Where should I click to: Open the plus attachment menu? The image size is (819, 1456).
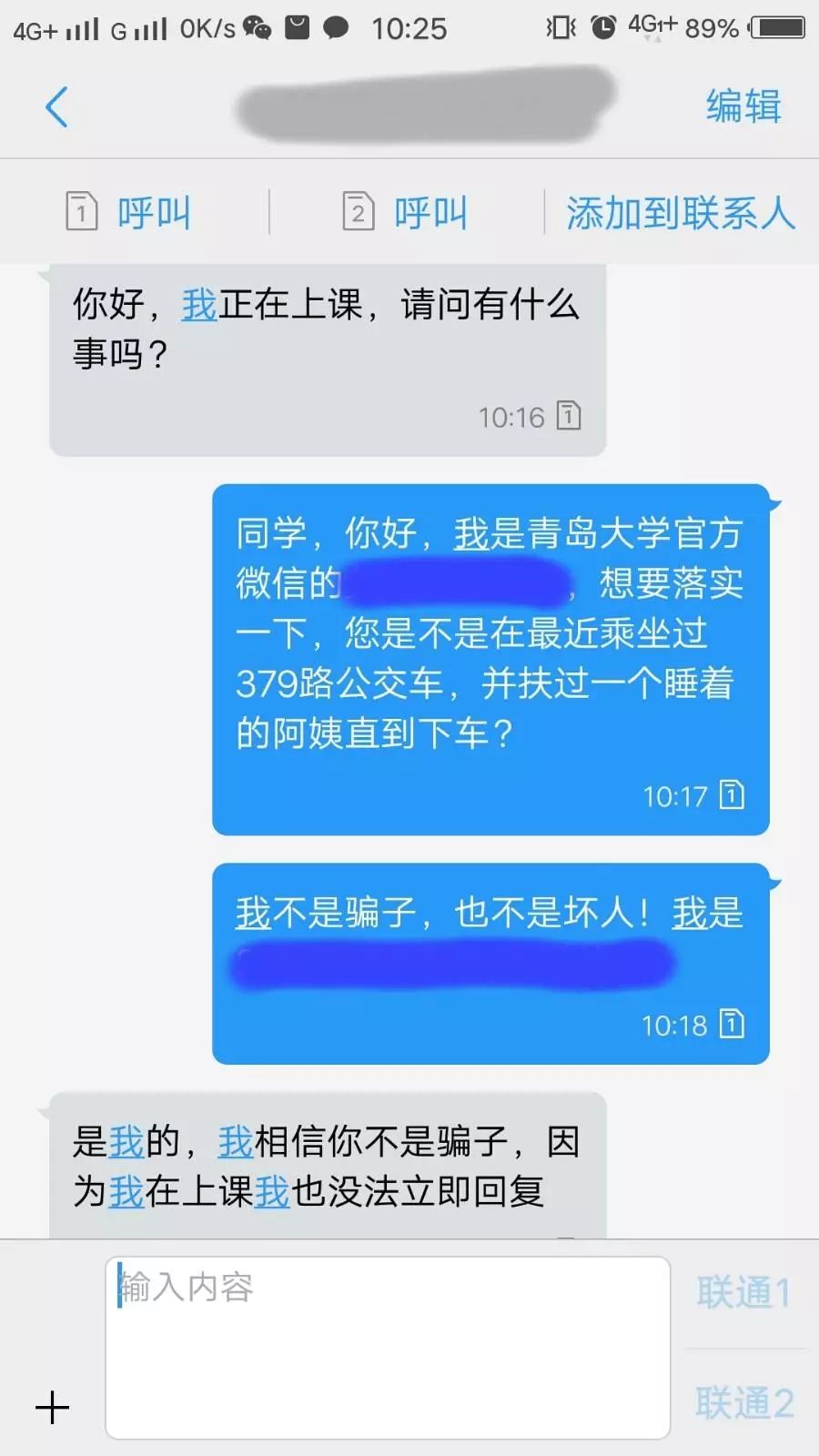pyautogui.click(x=52, y=1407)
